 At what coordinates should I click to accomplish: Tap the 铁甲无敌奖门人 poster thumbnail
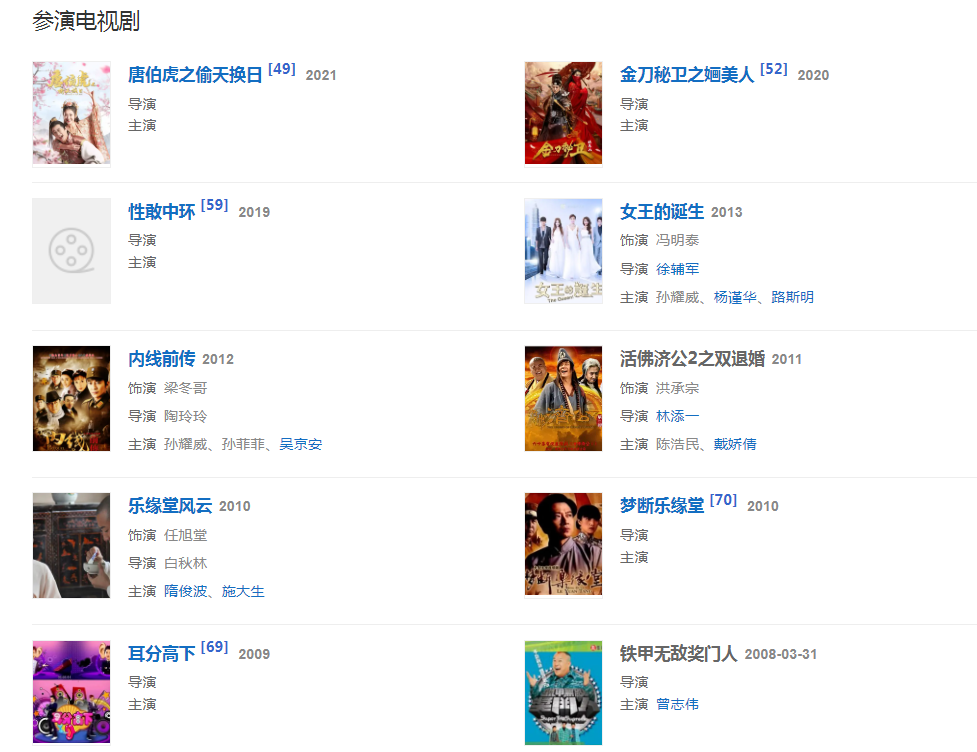563,693
